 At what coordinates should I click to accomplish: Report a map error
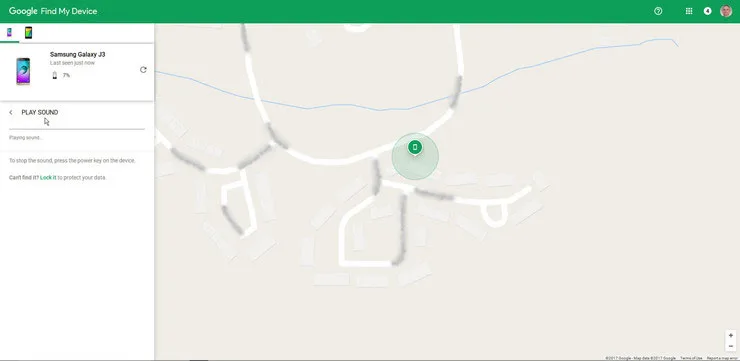[x=723, y=358]
